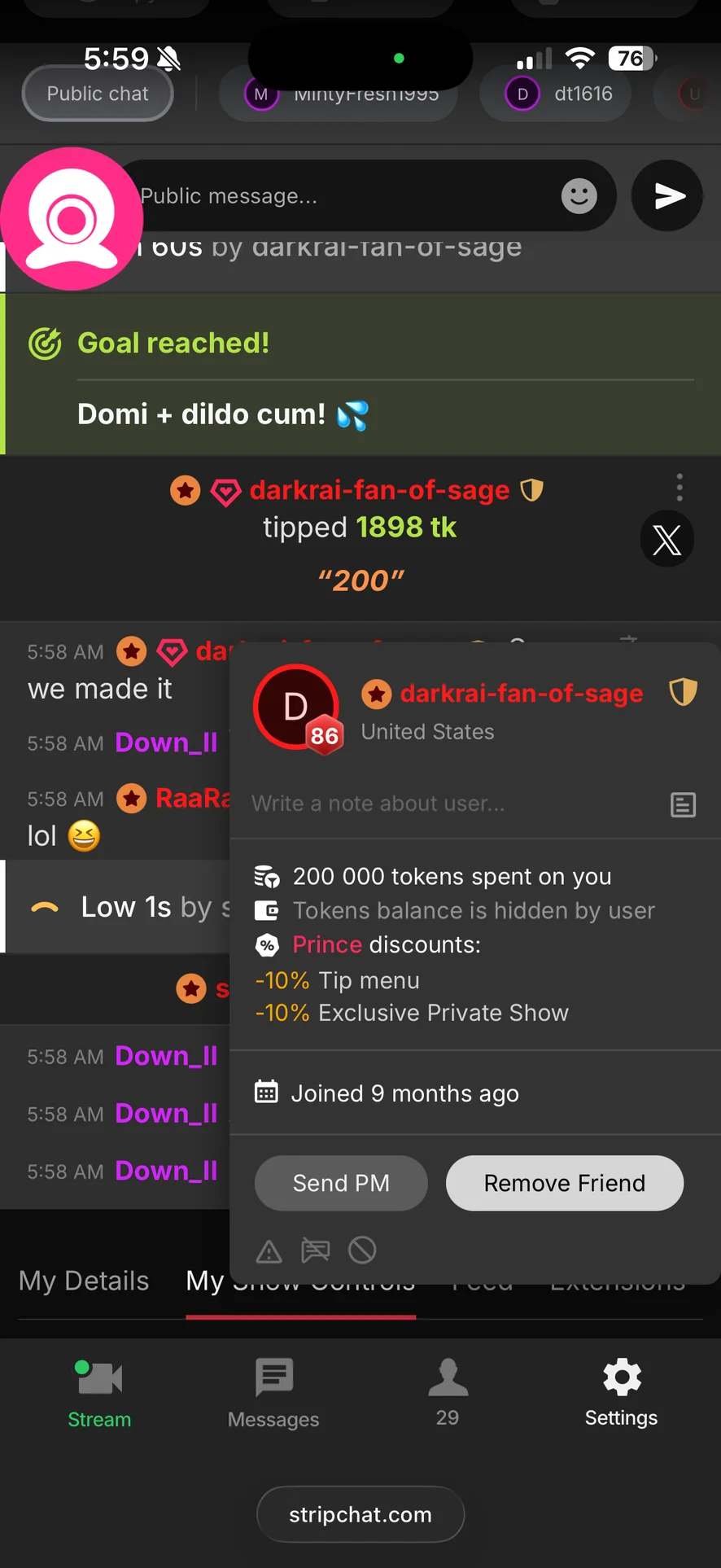This screenshot has height=1568, width=721.
Task: Open the emoji picker
Action: point(579,196)
